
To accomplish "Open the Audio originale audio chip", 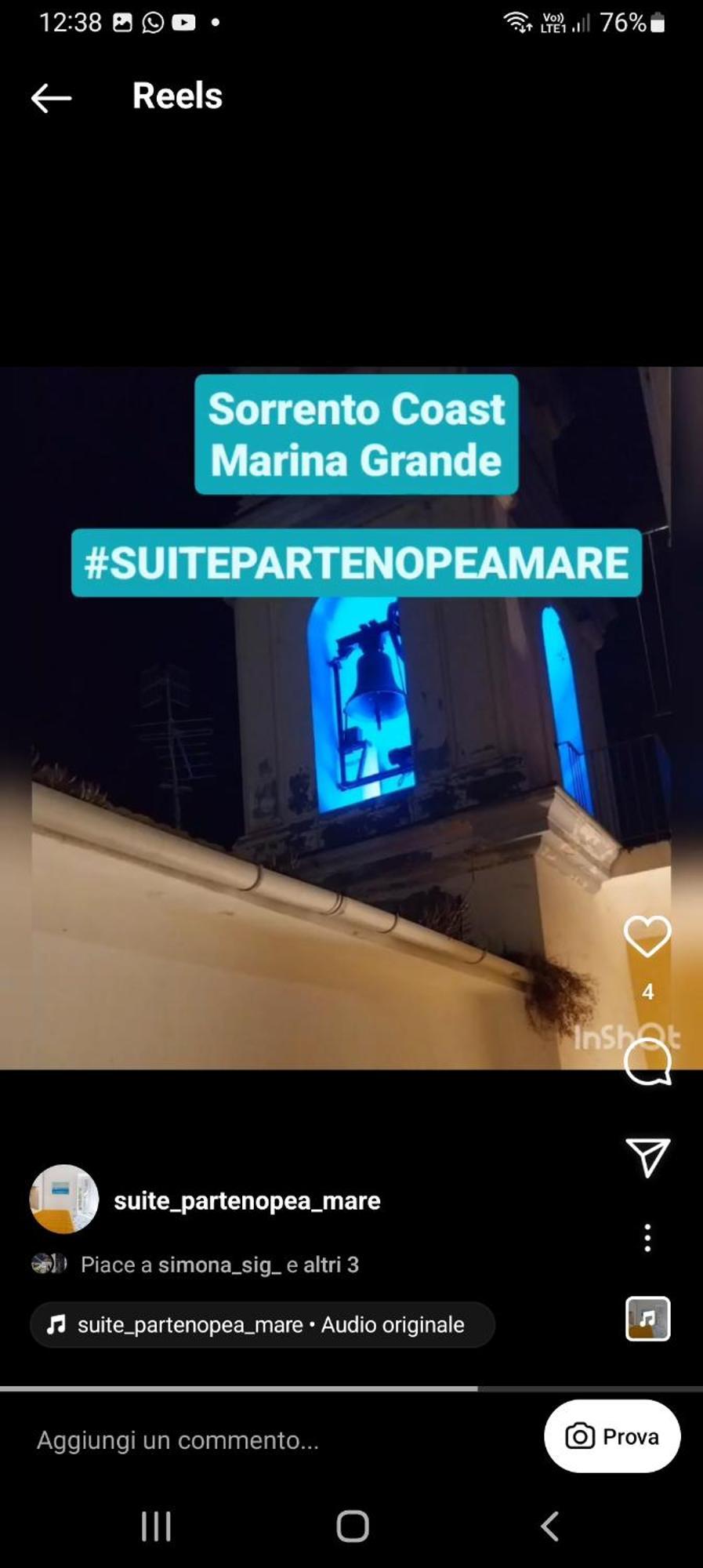I will tap(263, 1325).
